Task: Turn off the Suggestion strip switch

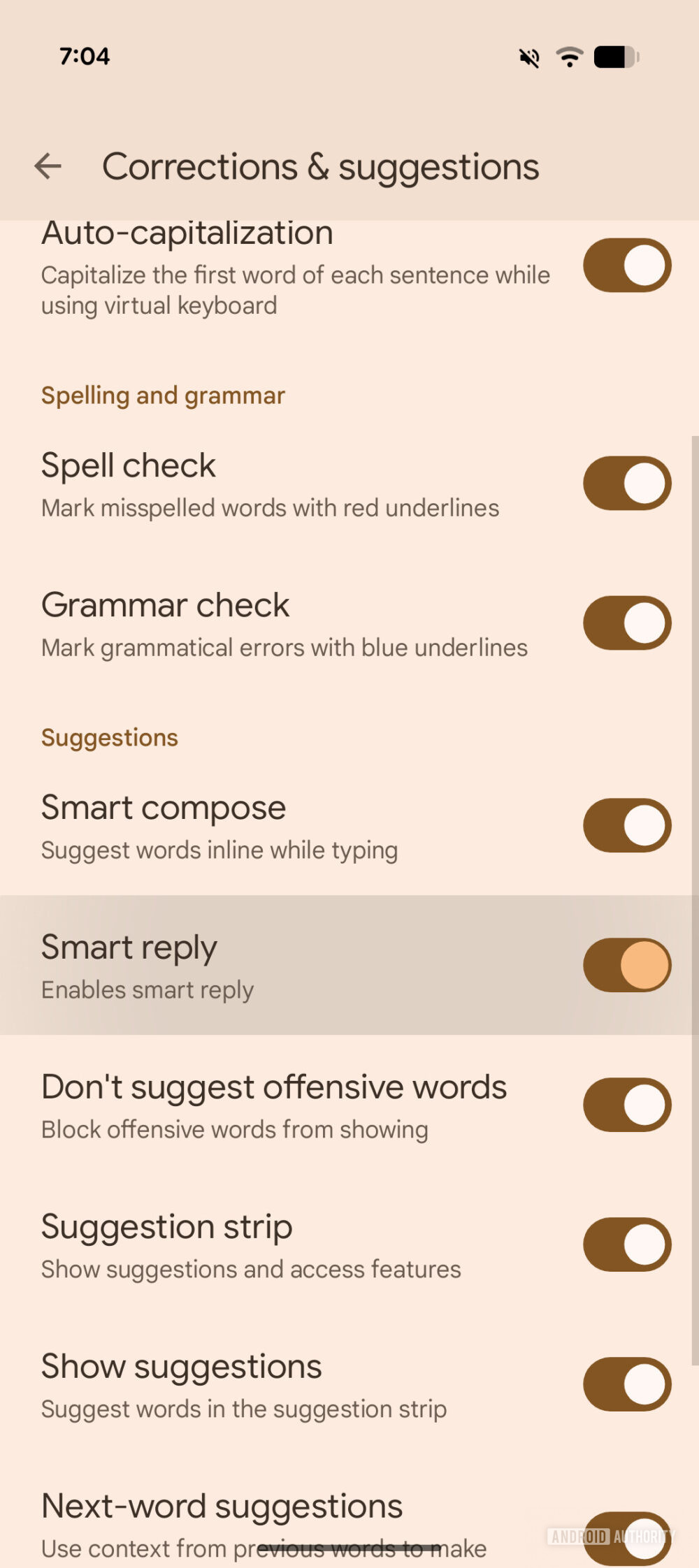Action: [x=627, y=1244]
